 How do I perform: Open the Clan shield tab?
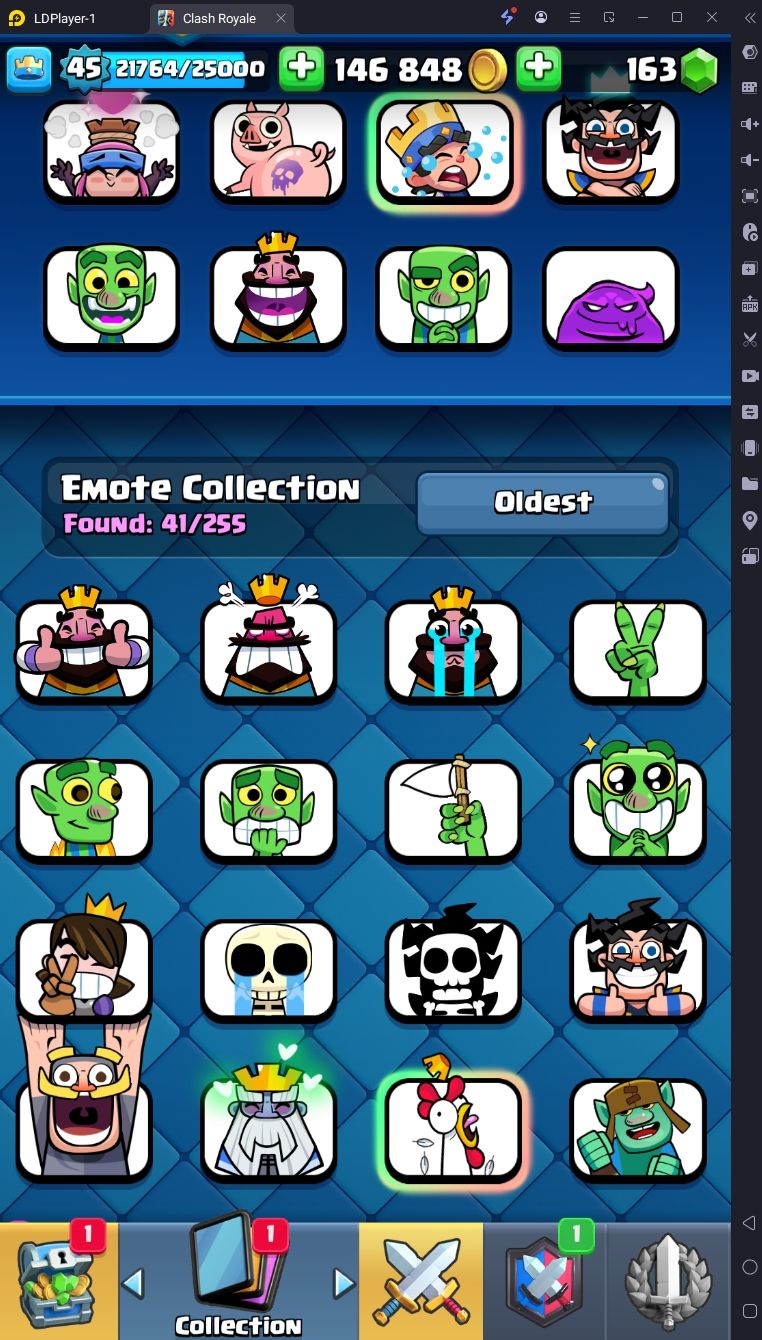(545, 1282)
